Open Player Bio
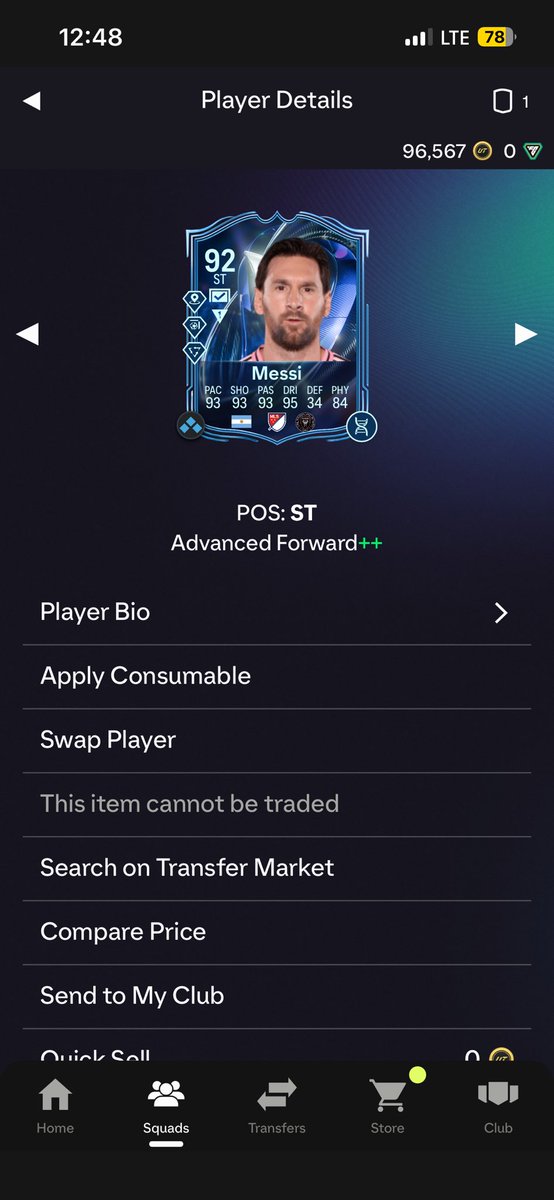Viewport: 554px width, 1200px height. click(277, 613)
